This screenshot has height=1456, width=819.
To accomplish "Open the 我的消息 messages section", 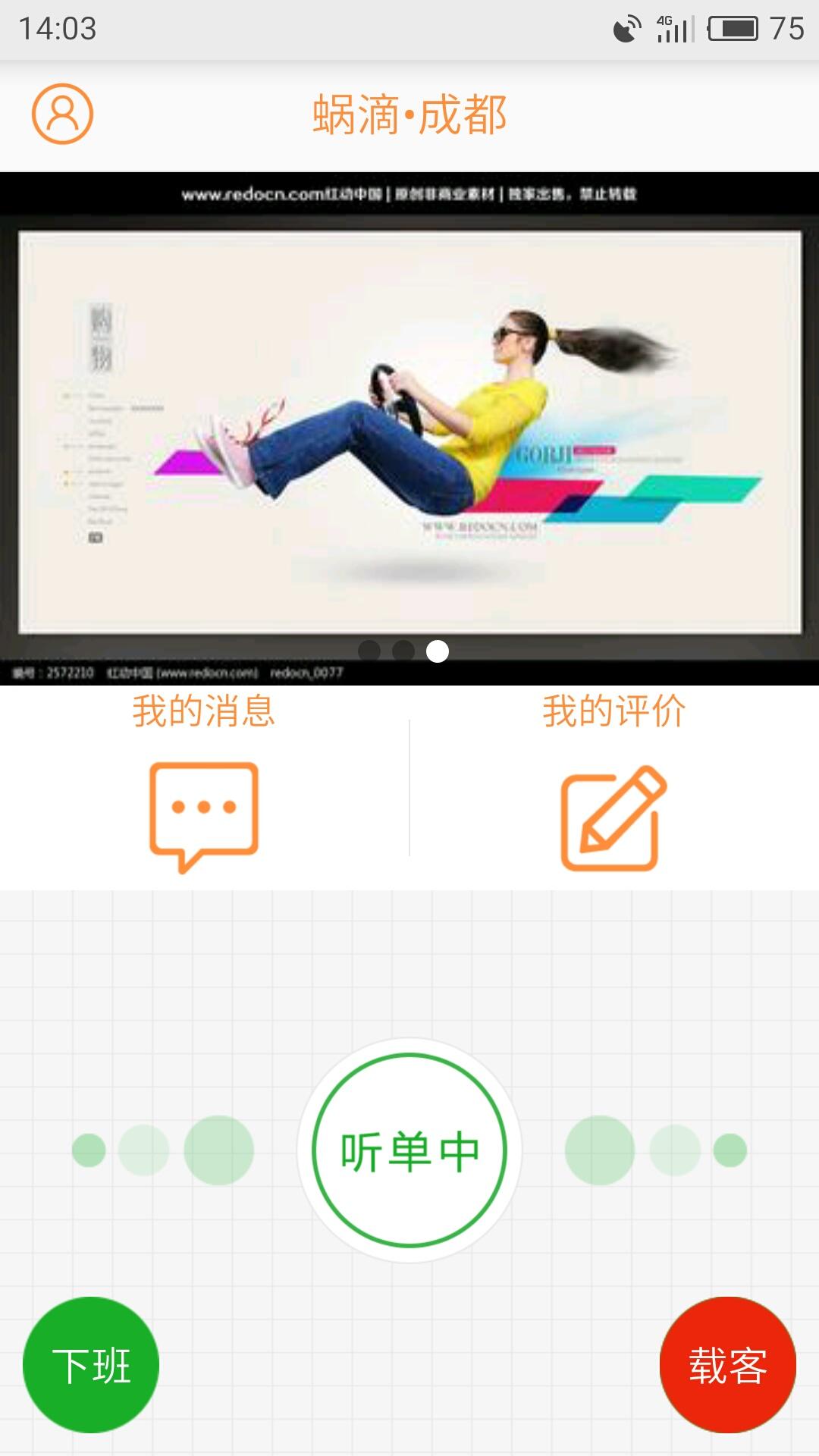I will coord(205,711).
